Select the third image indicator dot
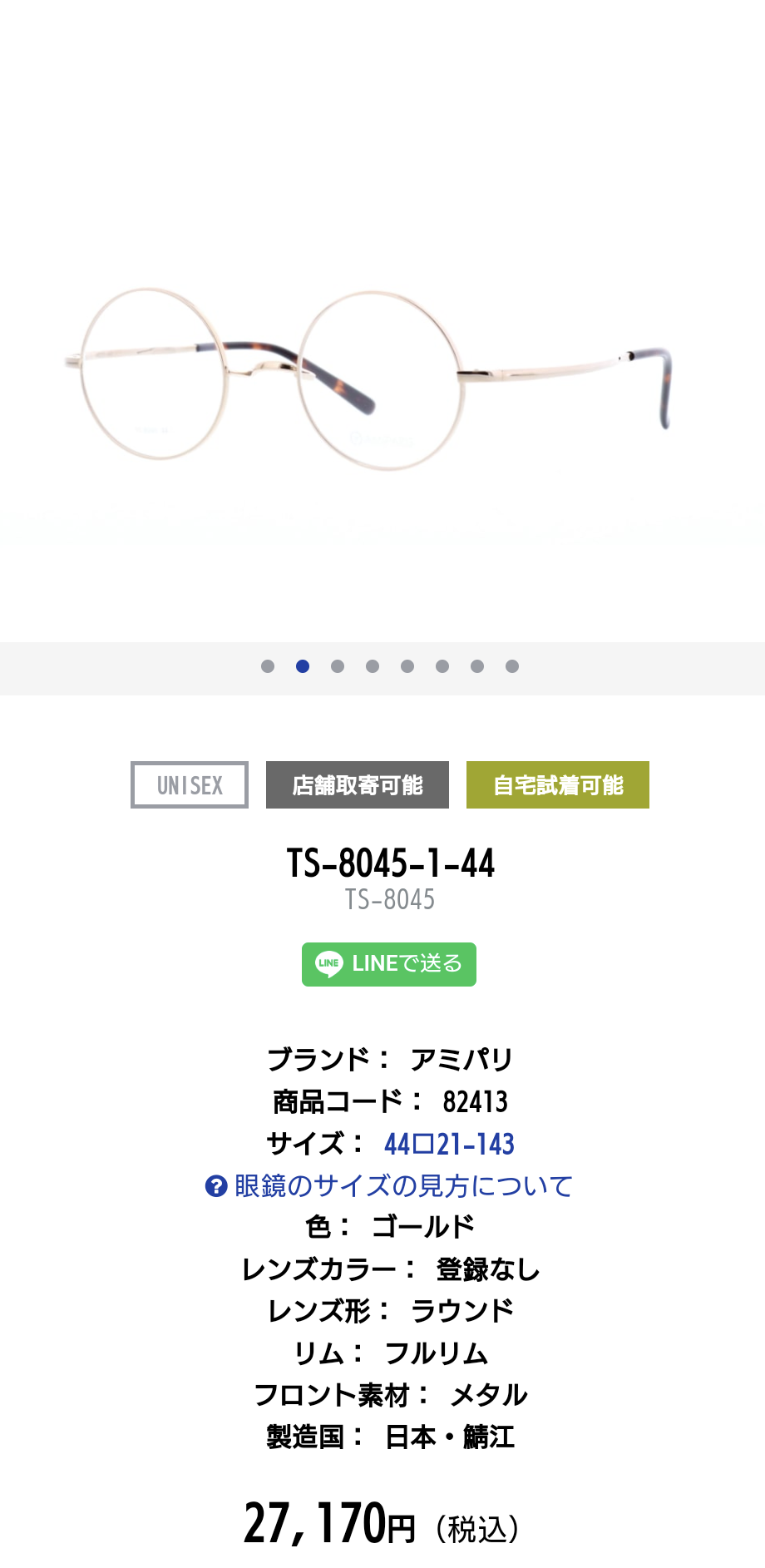This screenshot has width=765, height=1568. point(338,666)
